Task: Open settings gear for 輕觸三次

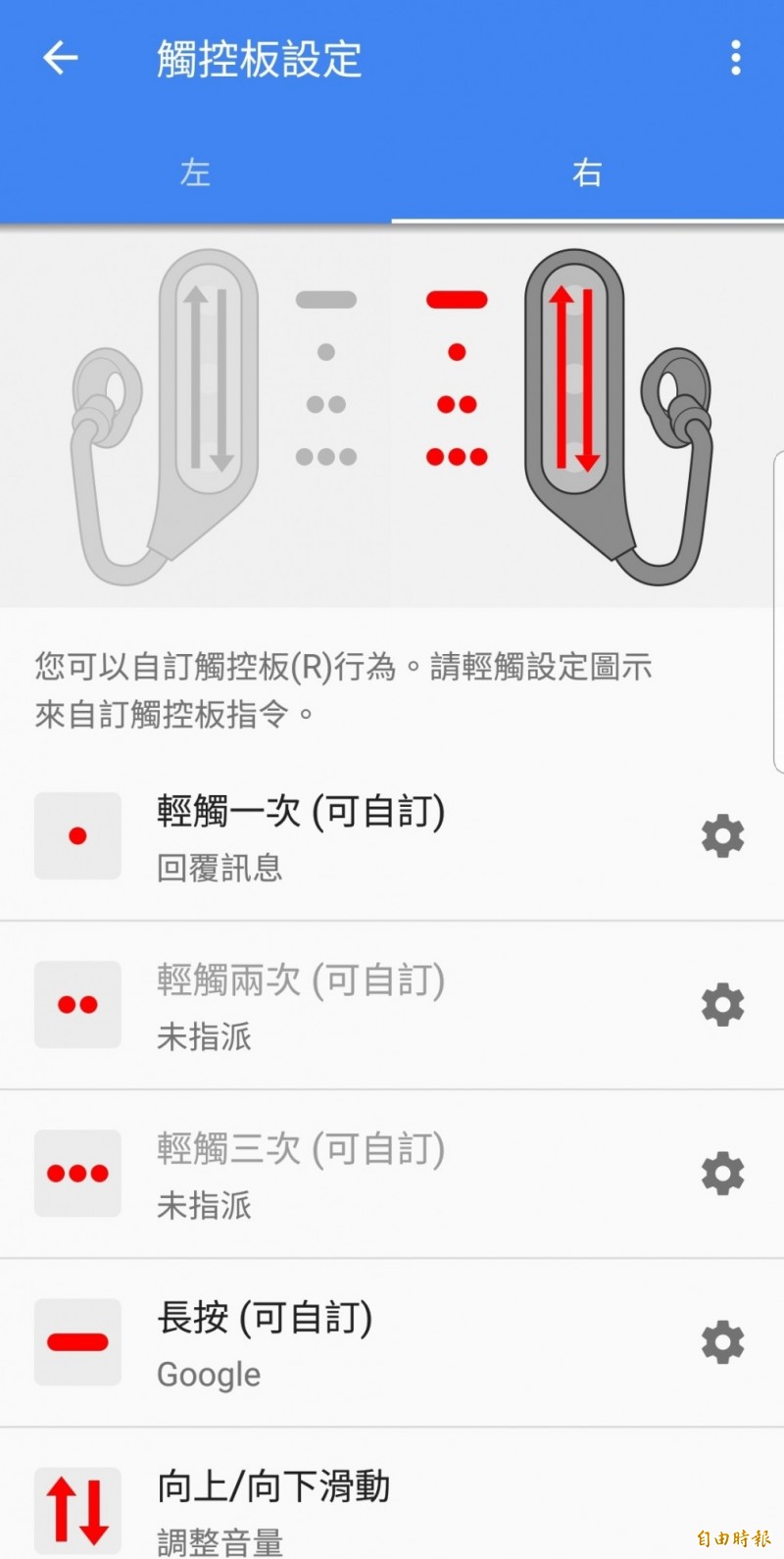Action: [722, 1174]
